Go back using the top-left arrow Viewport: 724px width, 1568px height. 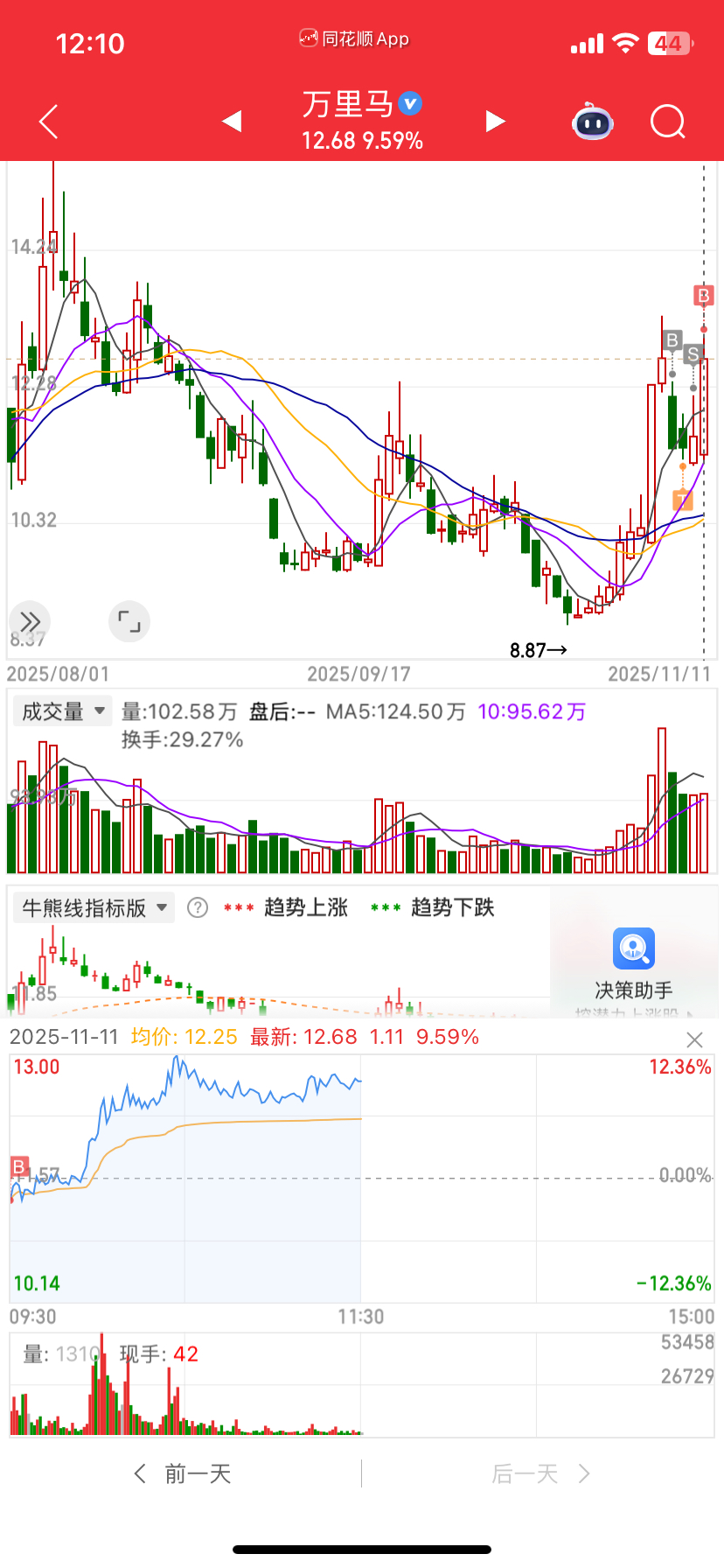point(49,122)
